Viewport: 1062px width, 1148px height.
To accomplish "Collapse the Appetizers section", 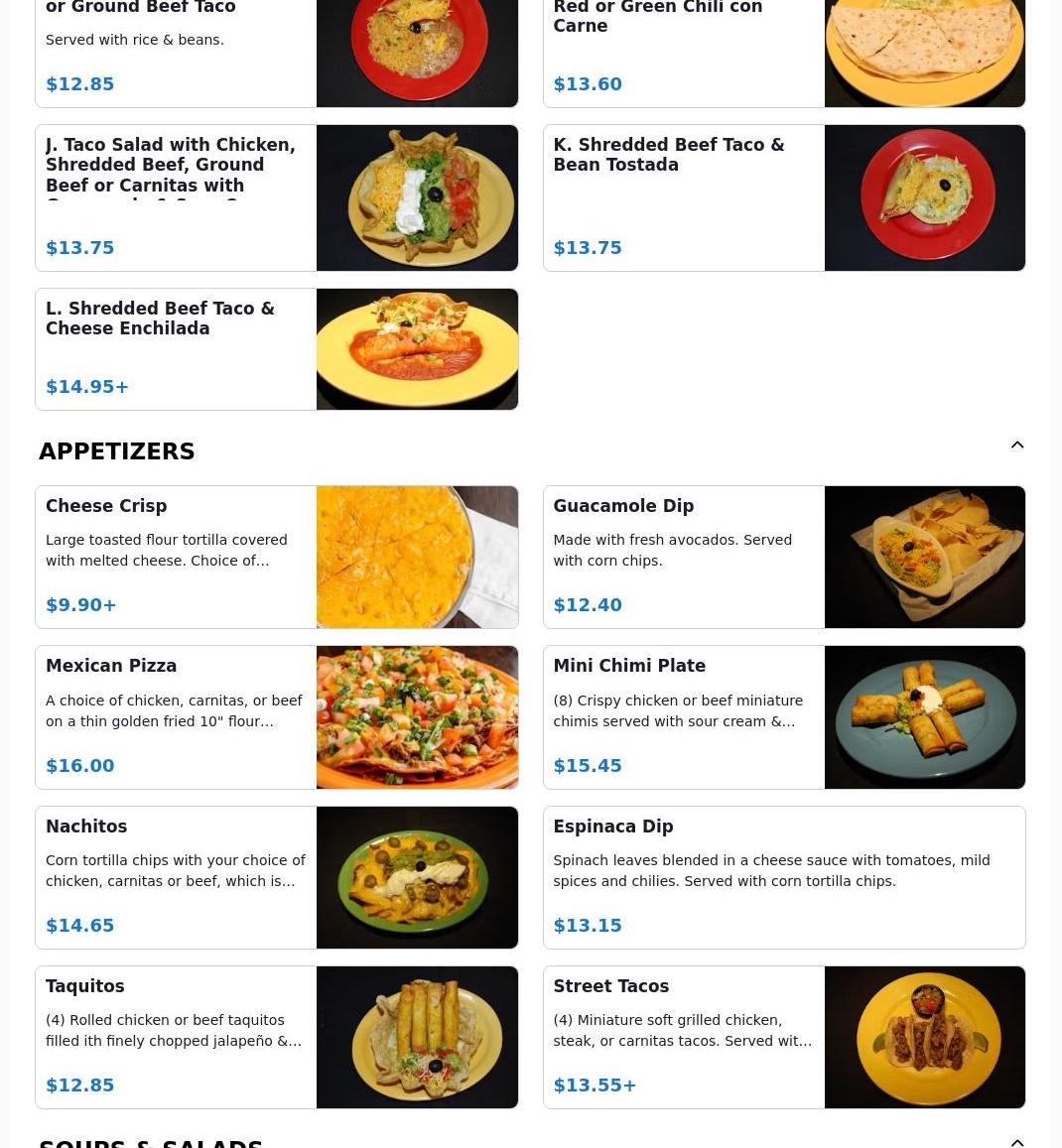I will pos(1017,446).
